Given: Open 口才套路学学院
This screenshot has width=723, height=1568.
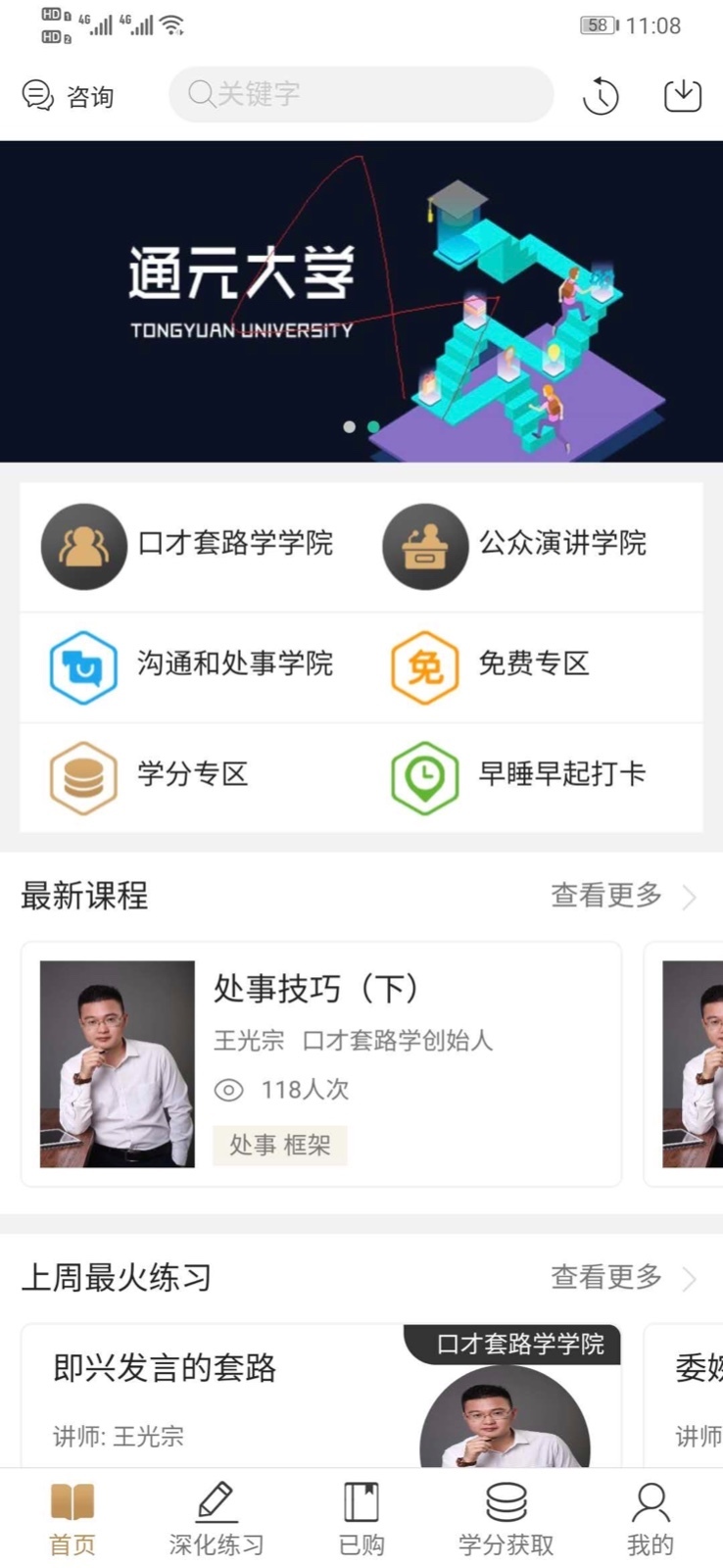Looking at the screenshot, I should coord(190,545).
